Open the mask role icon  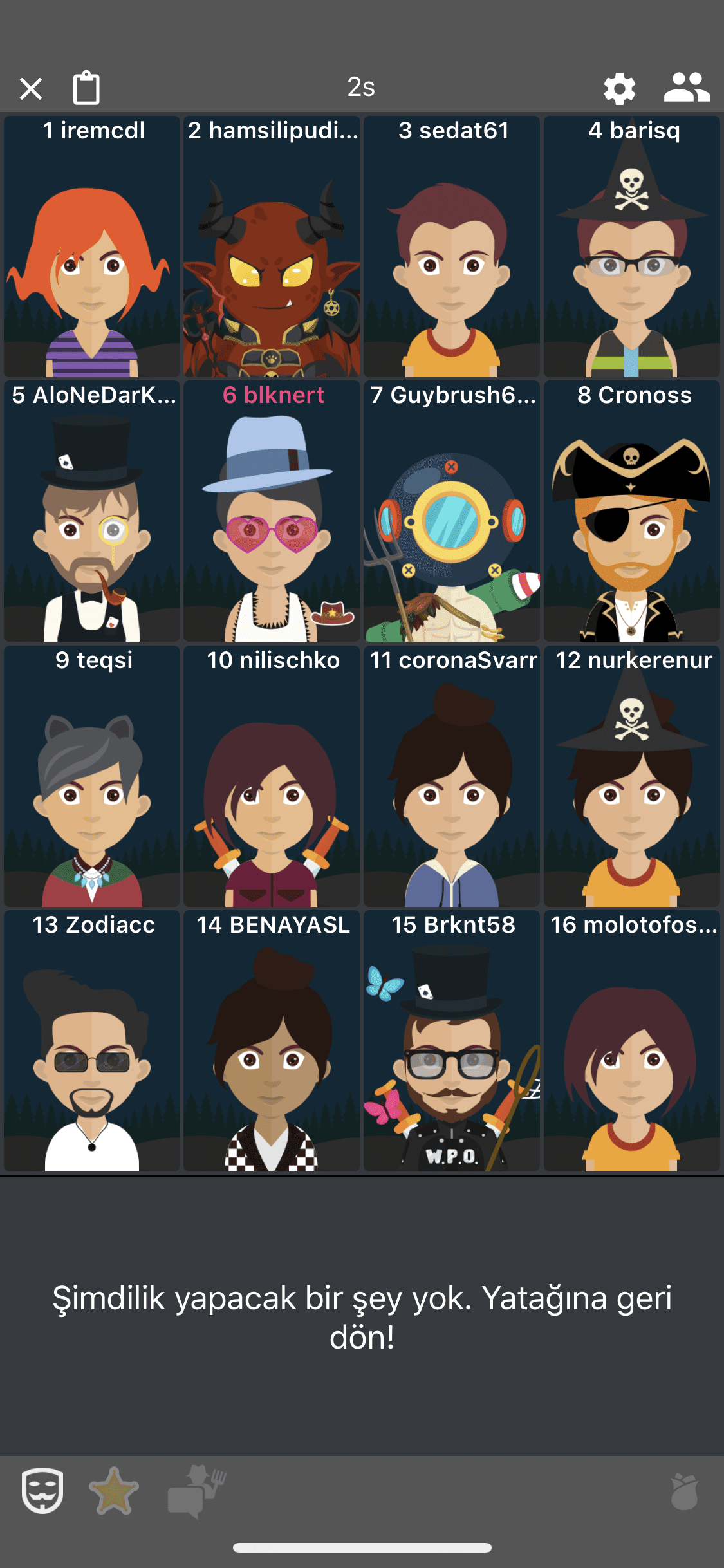[x=42, y=1490]
